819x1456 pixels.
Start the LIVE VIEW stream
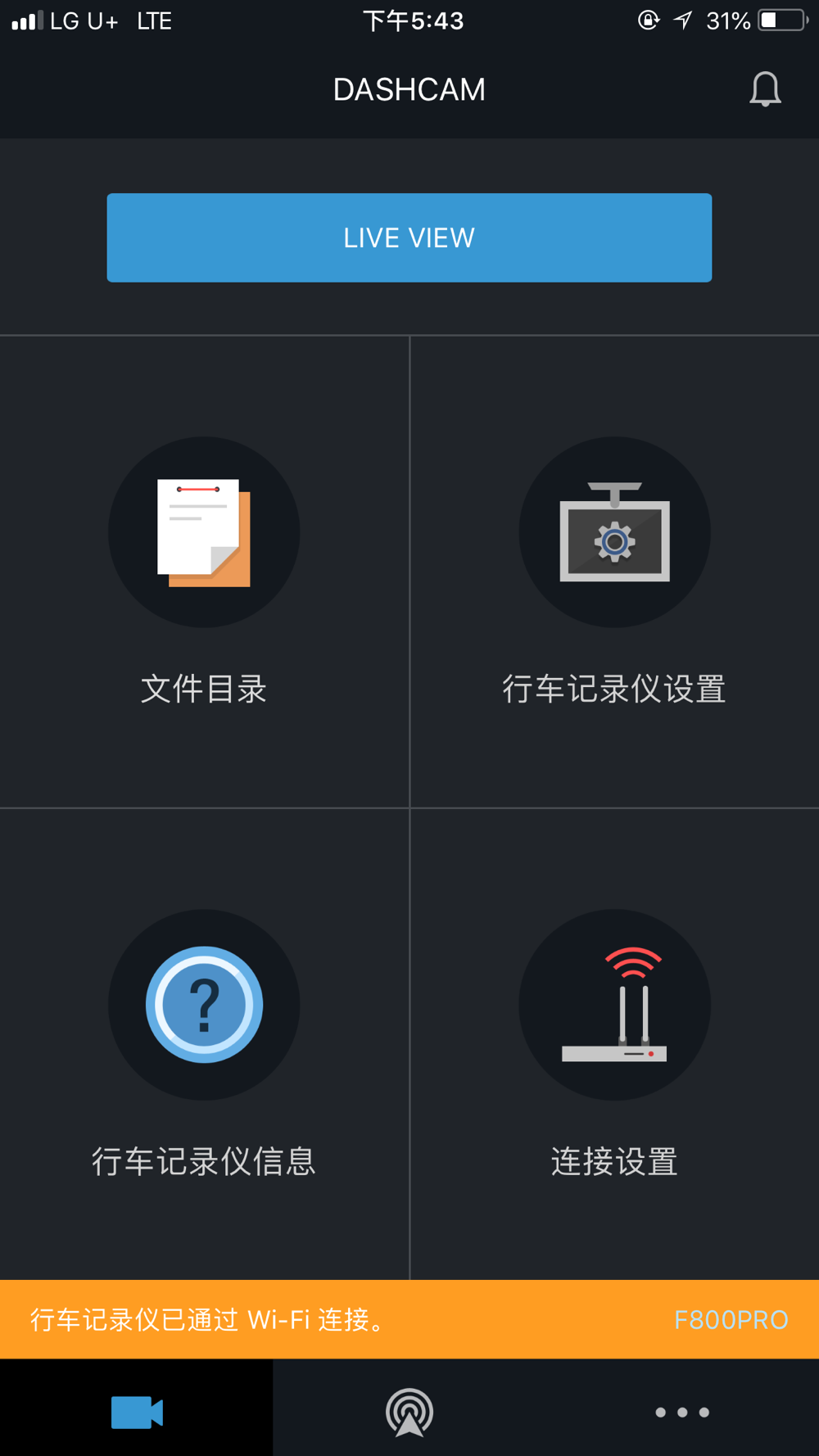tap(409, 237)
